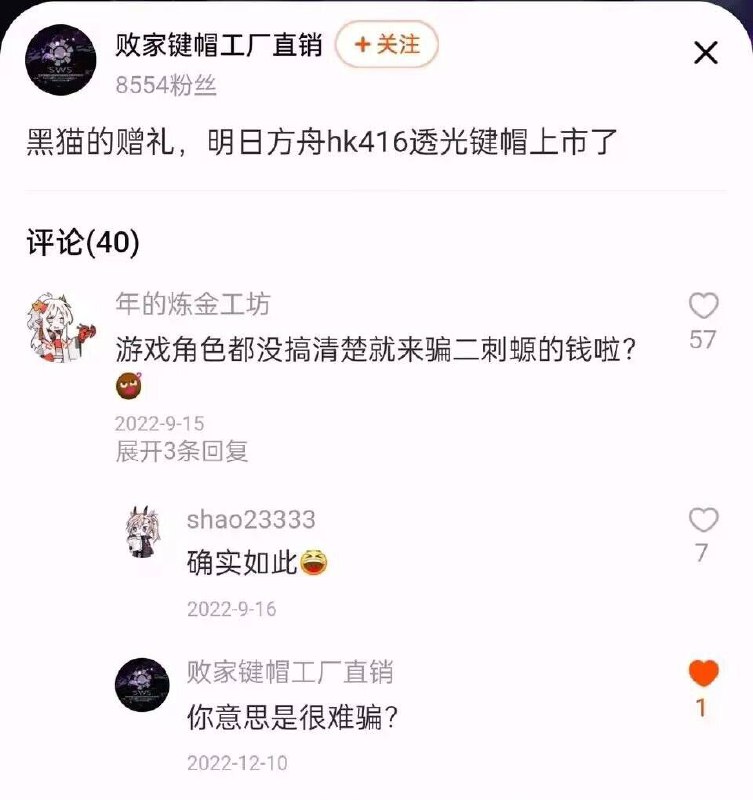
Task: Open 年的炼金工坊's avatar
Action: [x=61, y=327]
